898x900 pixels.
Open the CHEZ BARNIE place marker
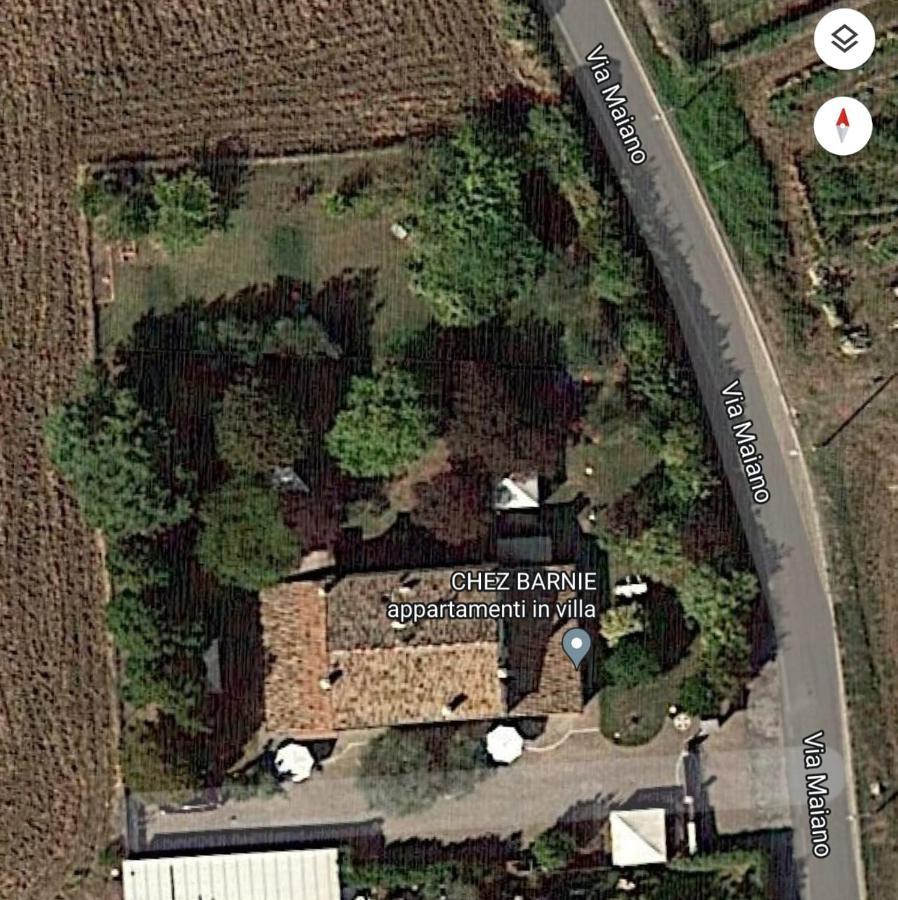click(x=576, y=645)
